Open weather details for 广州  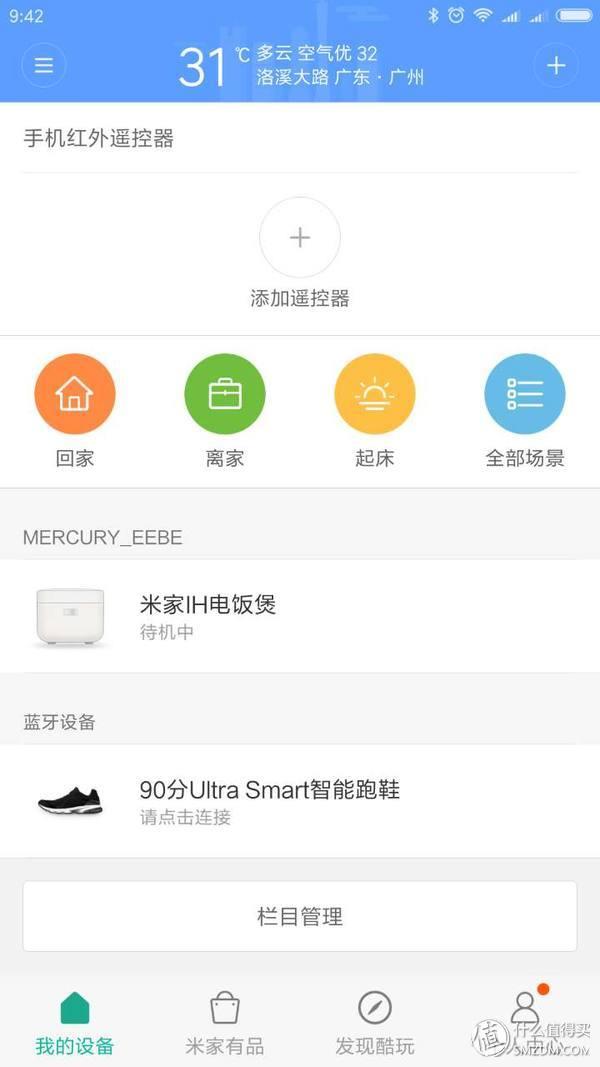[300, 66]
